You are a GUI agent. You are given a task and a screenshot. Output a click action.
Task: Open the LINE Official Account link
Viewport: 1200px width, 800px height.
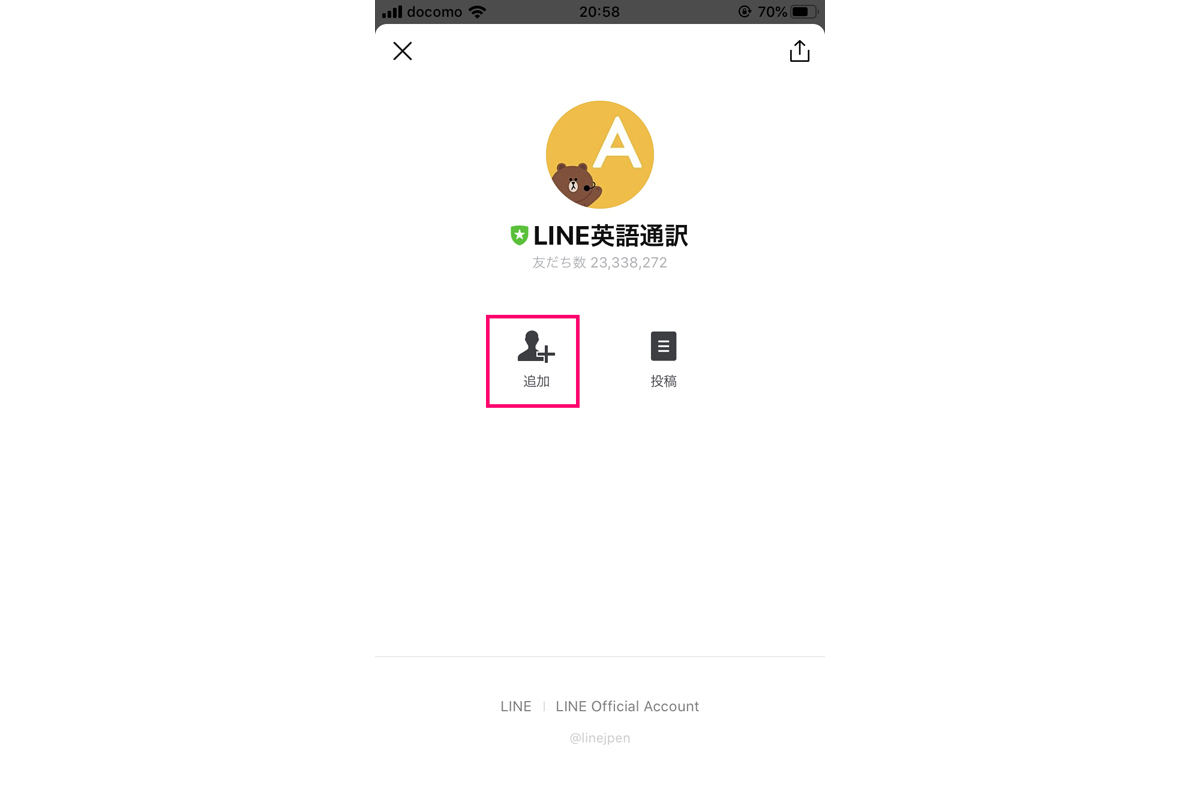(x=627, y=706)
